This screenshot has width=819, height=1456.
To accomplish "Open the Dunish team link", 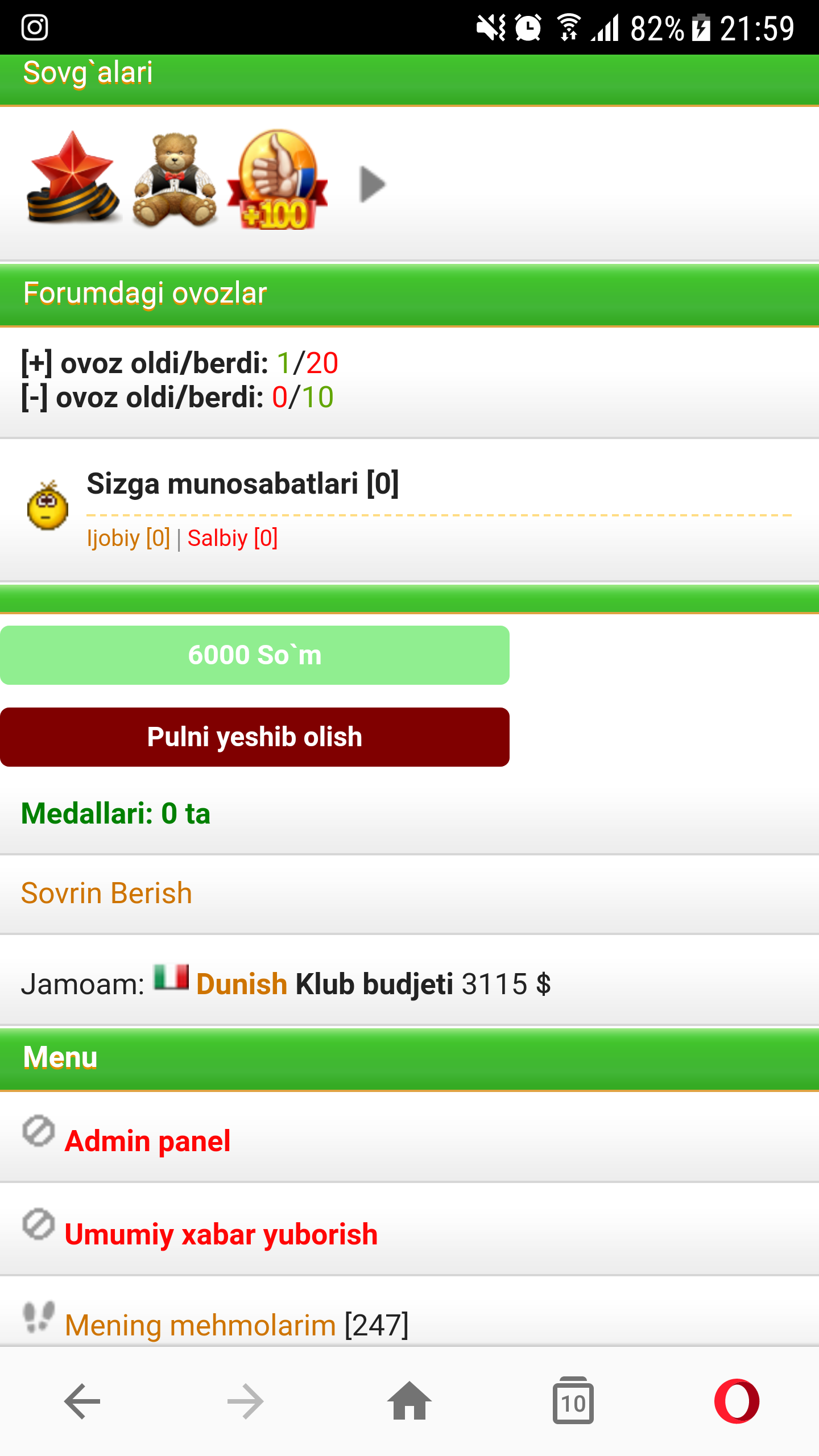I will 241,984.
